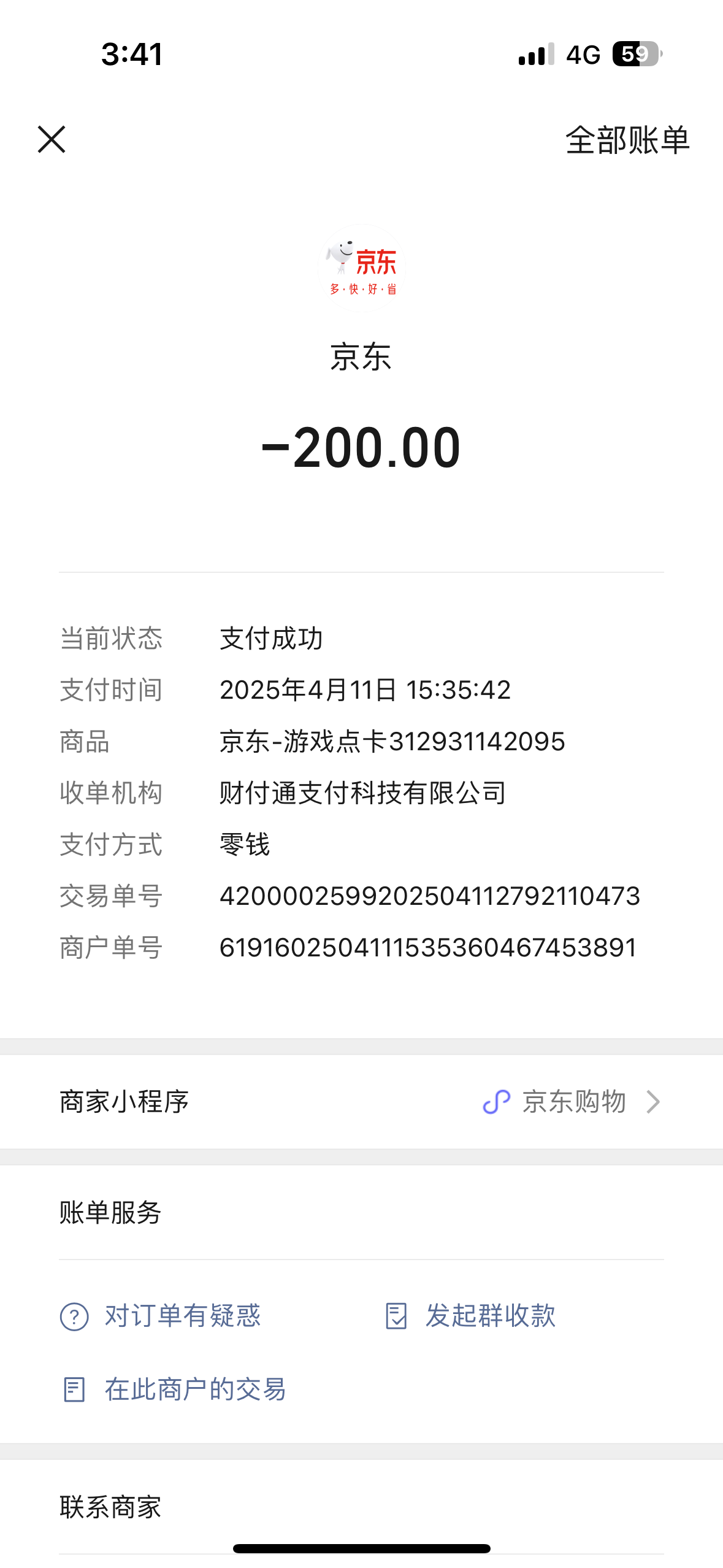Viewport: 723px width, 1568px height.
Task: Tap 联系商家 to contact the merchant
Action: tap(110, 1506)
